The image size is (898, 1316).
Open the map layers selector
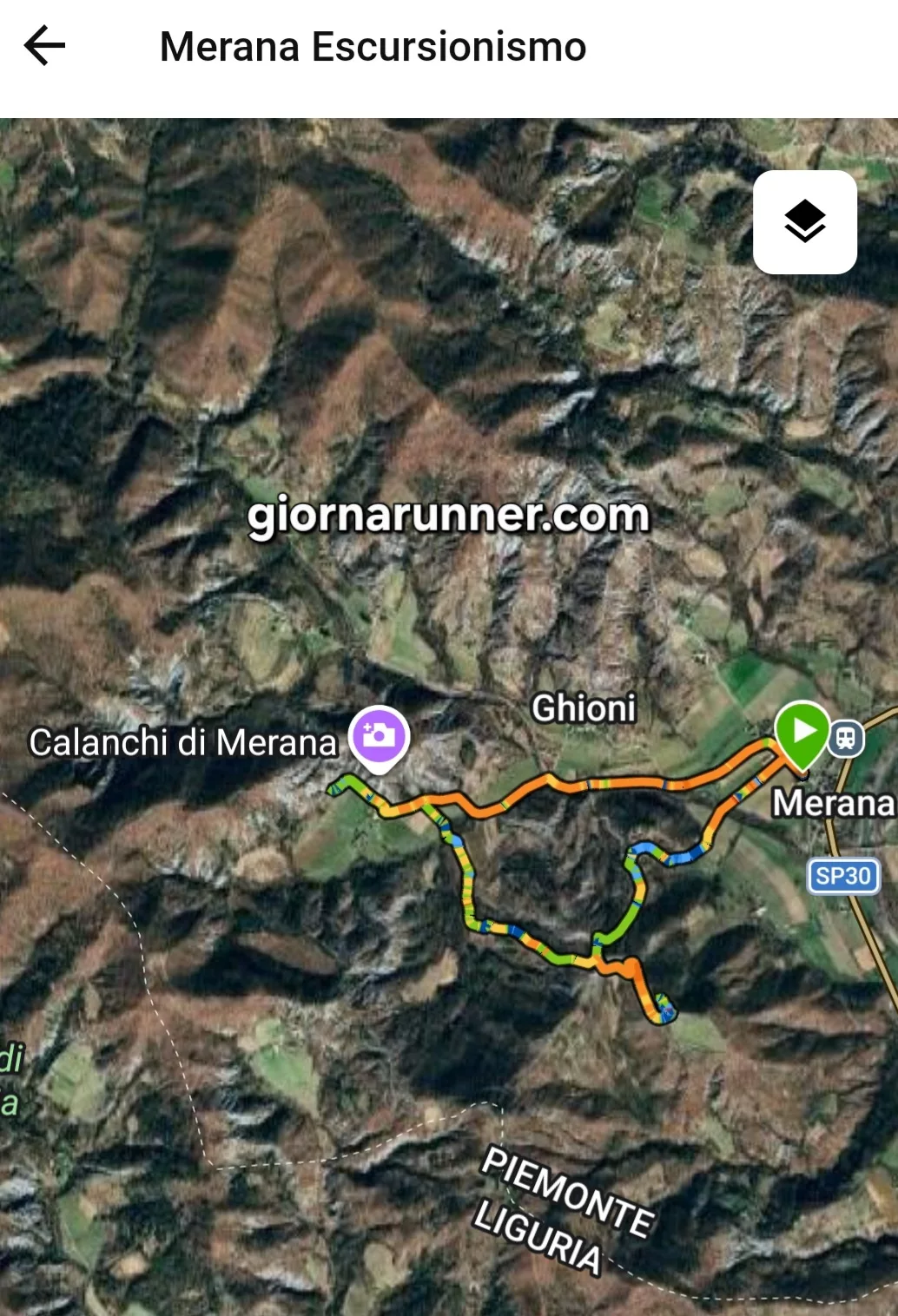pyautogui.click(x=804, y=222)
